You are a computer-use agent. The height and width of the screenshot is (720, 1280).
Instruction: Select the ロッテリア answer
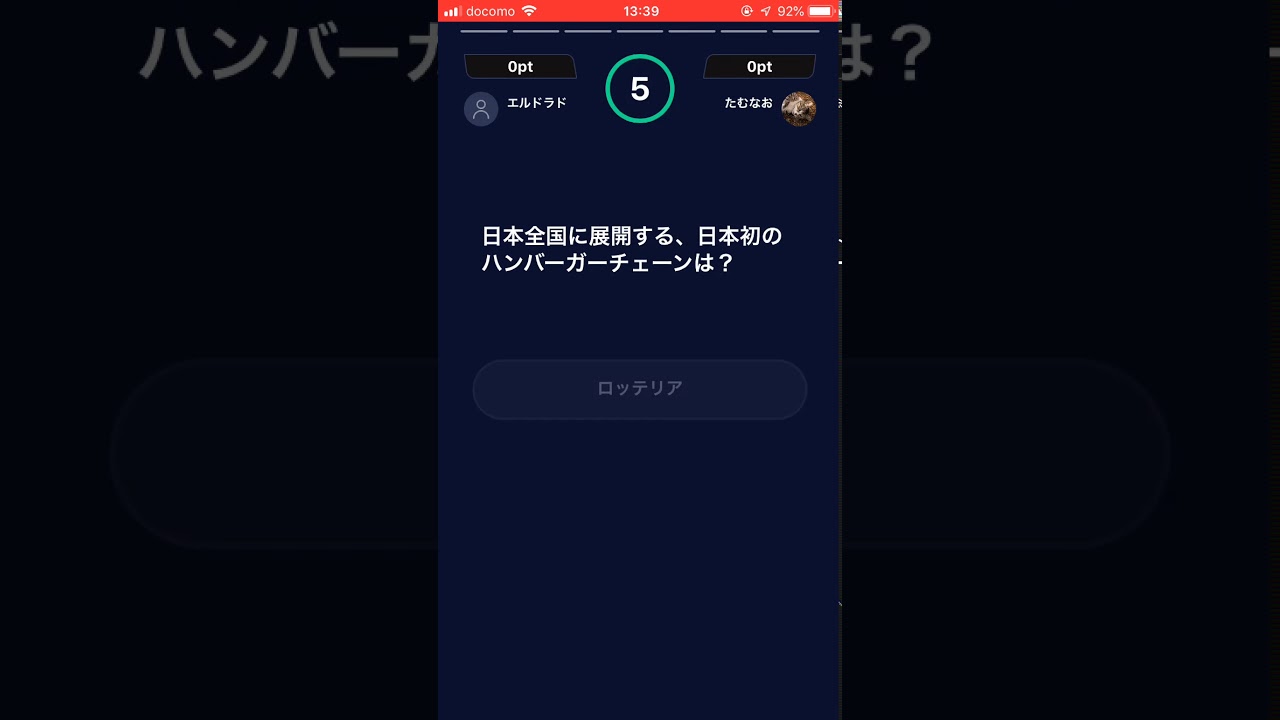click(x=639, y=389)
